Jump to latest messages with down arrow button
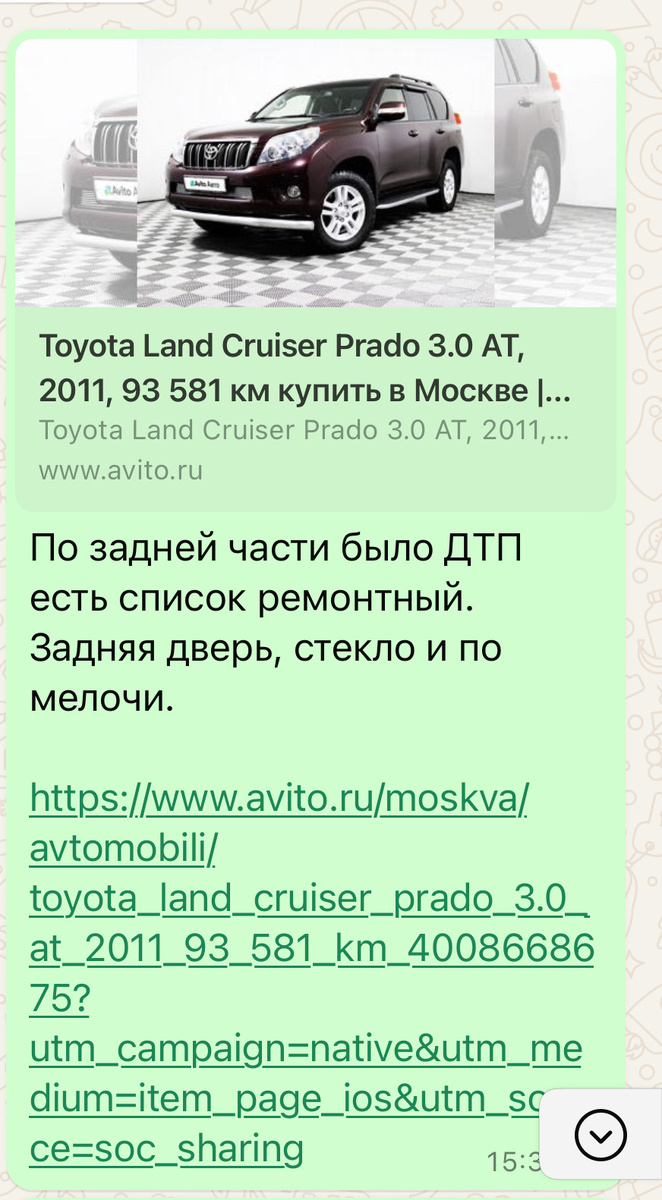The image size is (662, 1200). pos(601,1134)
